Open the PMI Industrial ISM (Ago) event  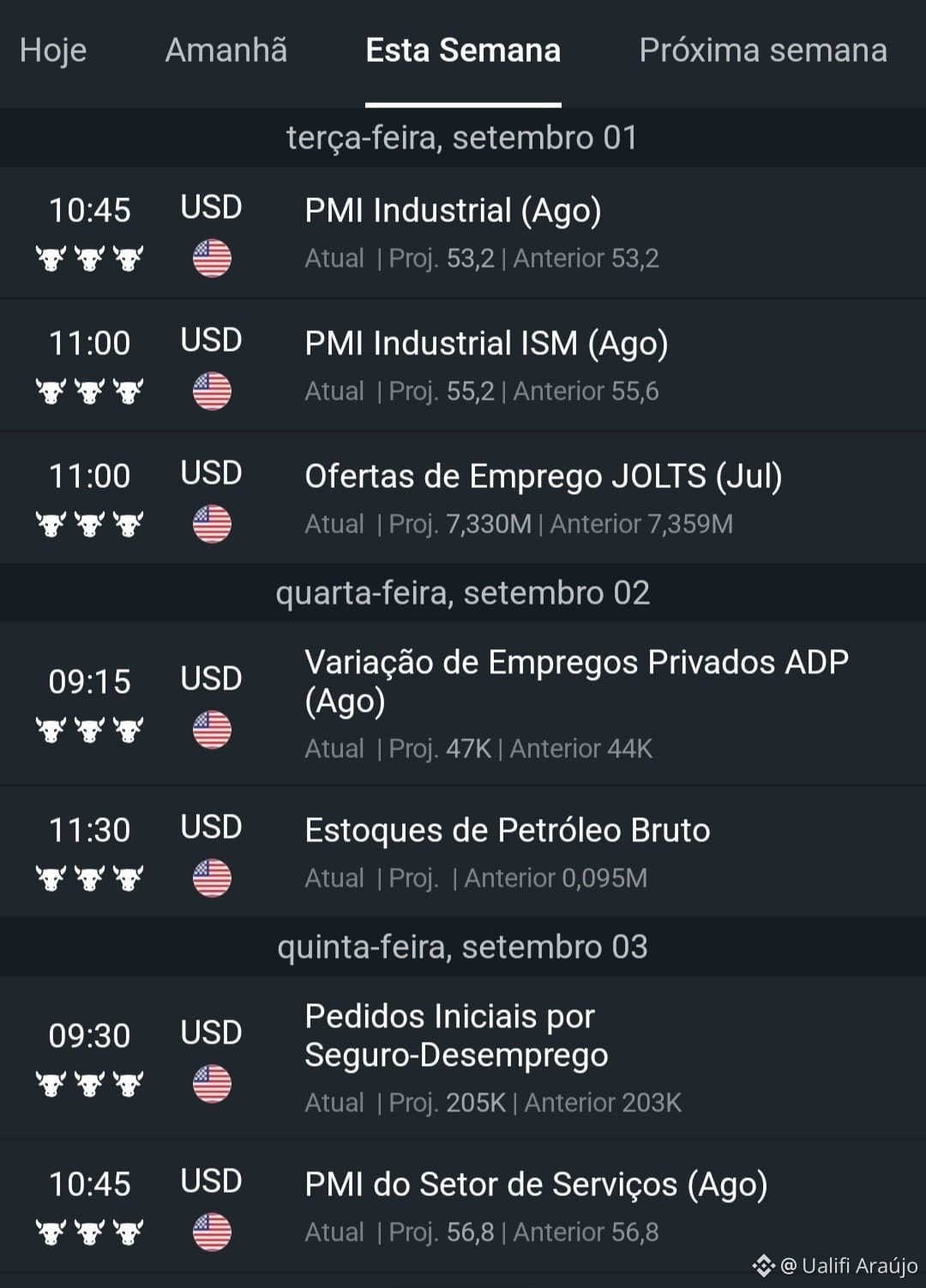coord(463,365)
